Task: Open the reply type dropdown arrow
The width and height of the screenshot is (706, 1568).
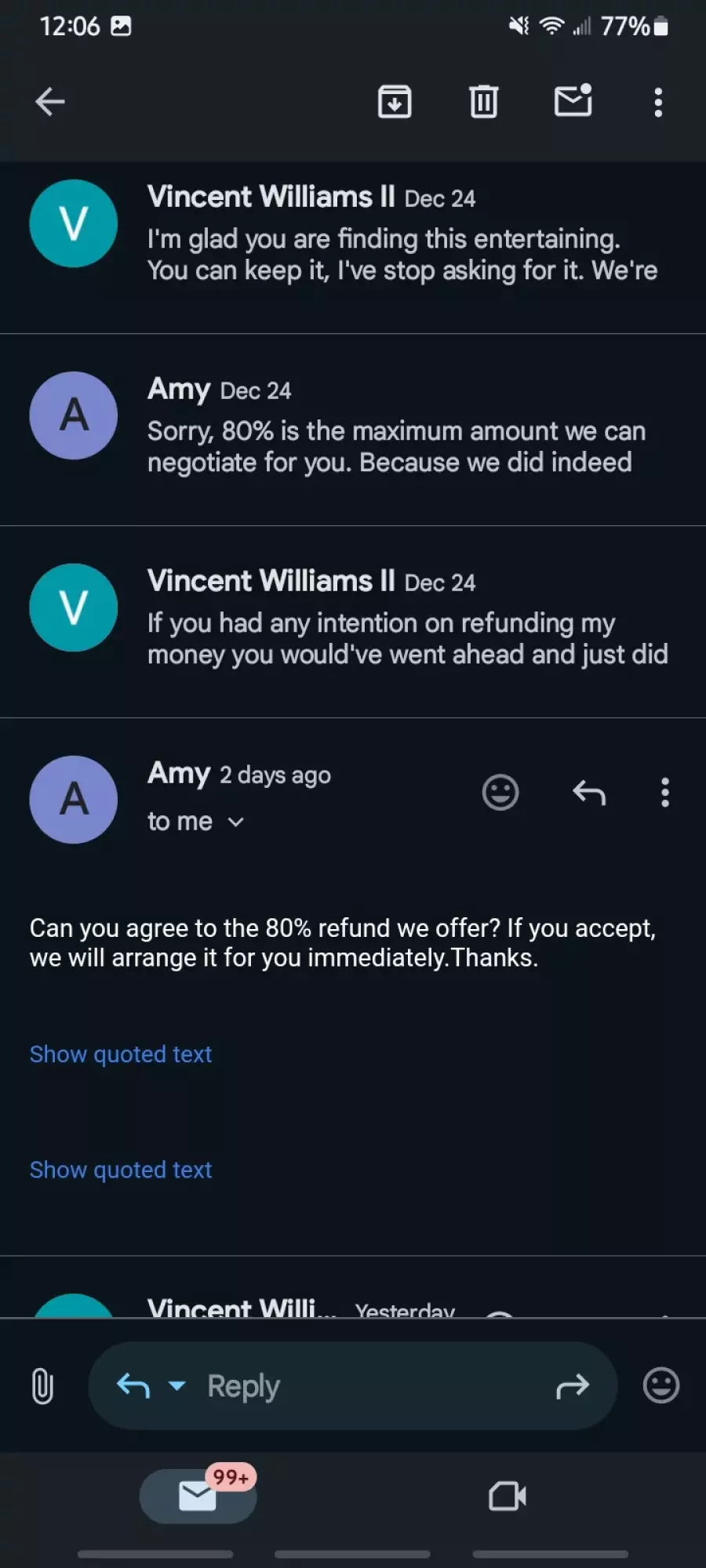Action: click(x=177, y=1385)
